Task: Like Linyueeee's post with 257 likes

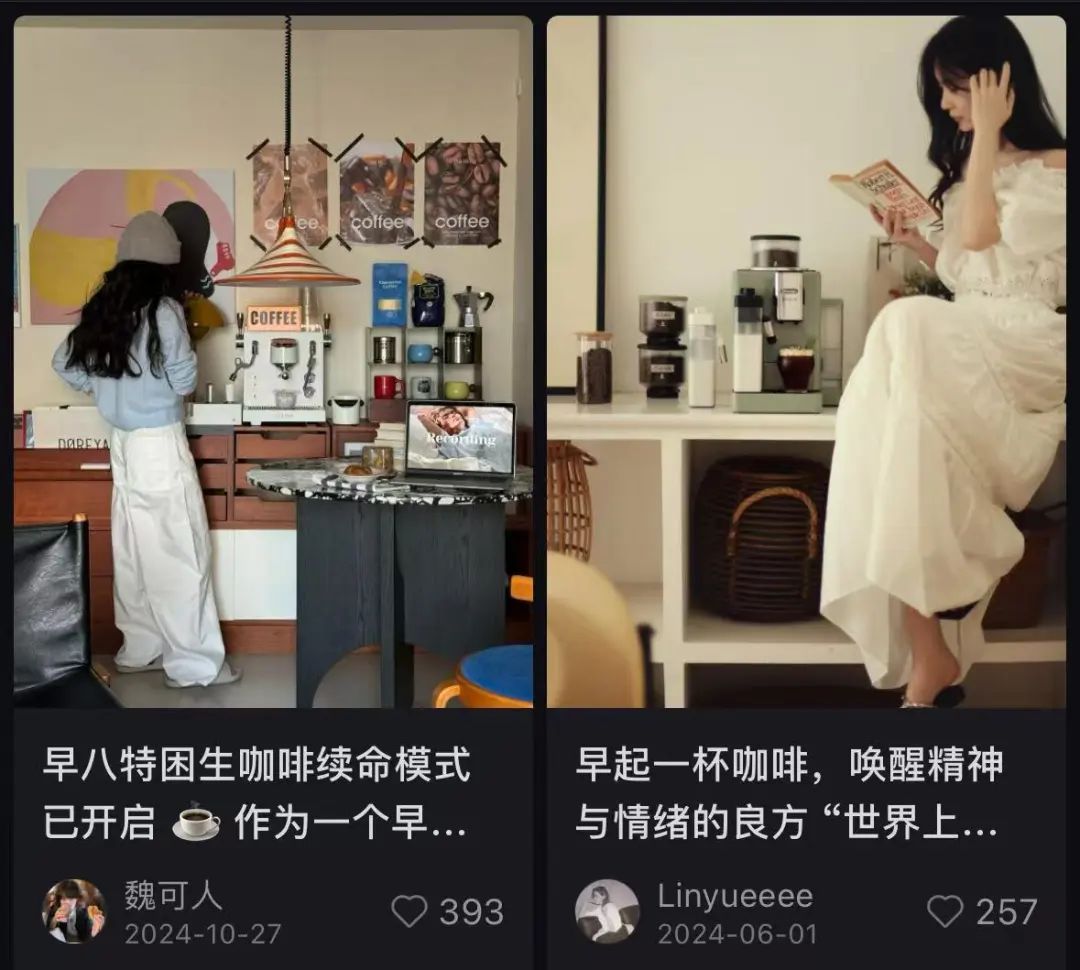Action: pos(944,912)
